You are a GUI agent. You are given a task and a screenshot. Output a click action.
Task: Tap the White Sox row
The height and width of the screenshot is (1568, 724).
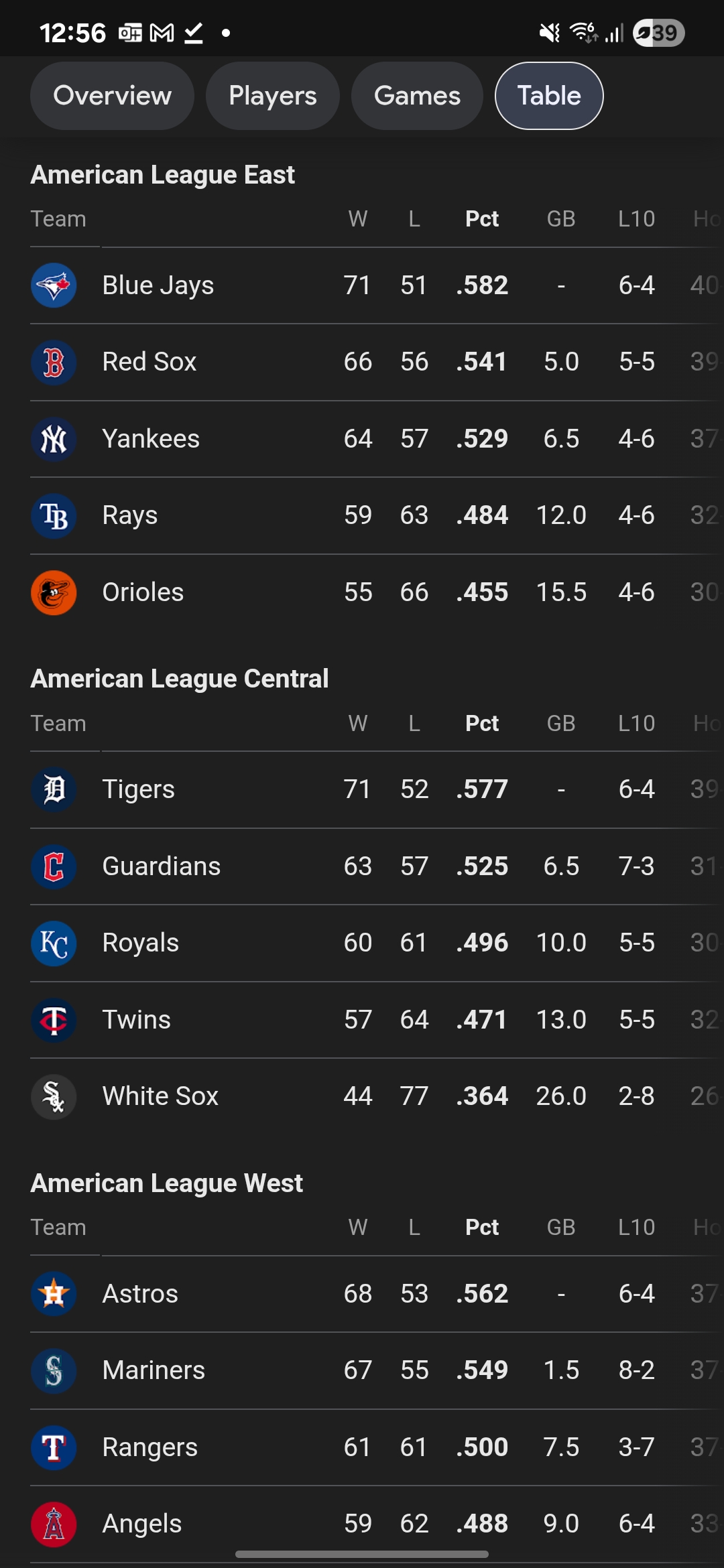[377, 1097]
